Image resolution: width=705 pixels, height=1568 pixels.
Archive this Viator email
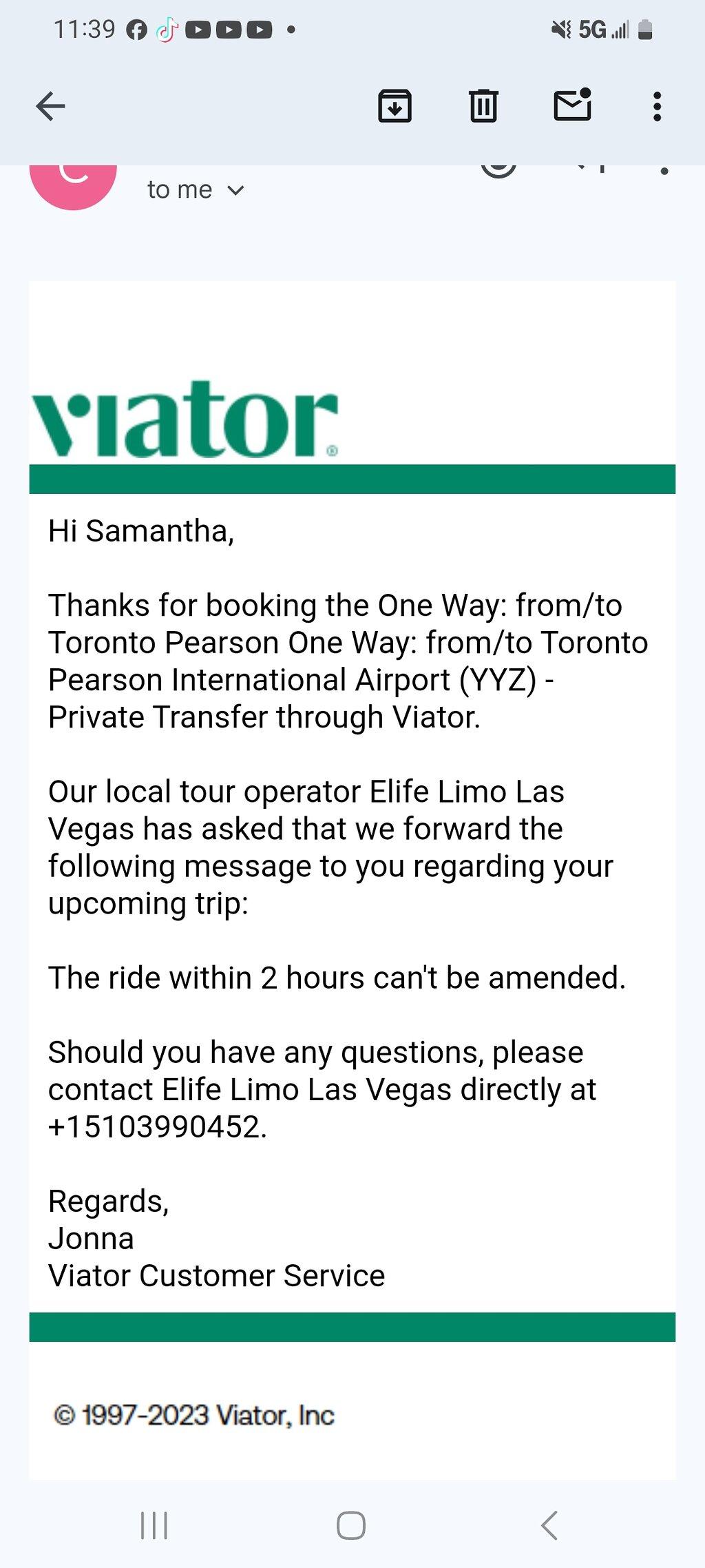(394, 106)
